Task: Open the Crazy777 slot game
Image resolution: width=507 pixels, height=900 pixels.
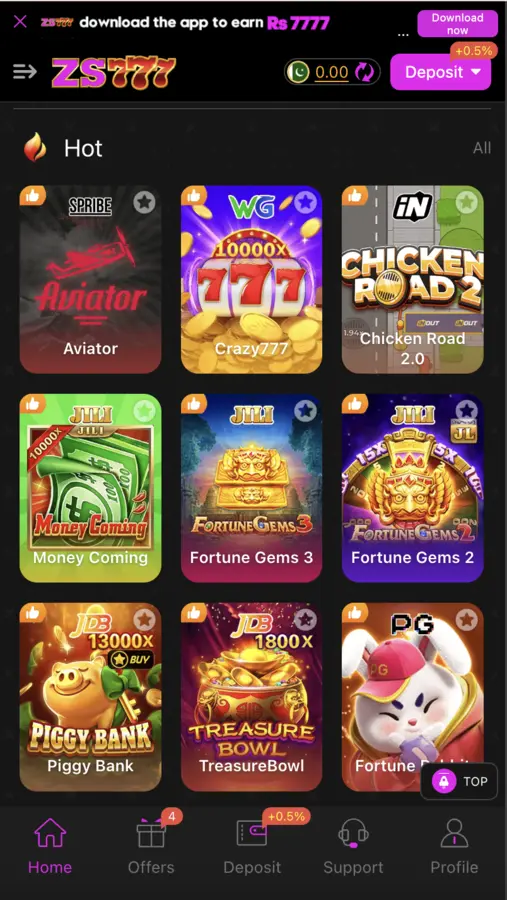Action: pyautogui.click(x=251, y=280)
